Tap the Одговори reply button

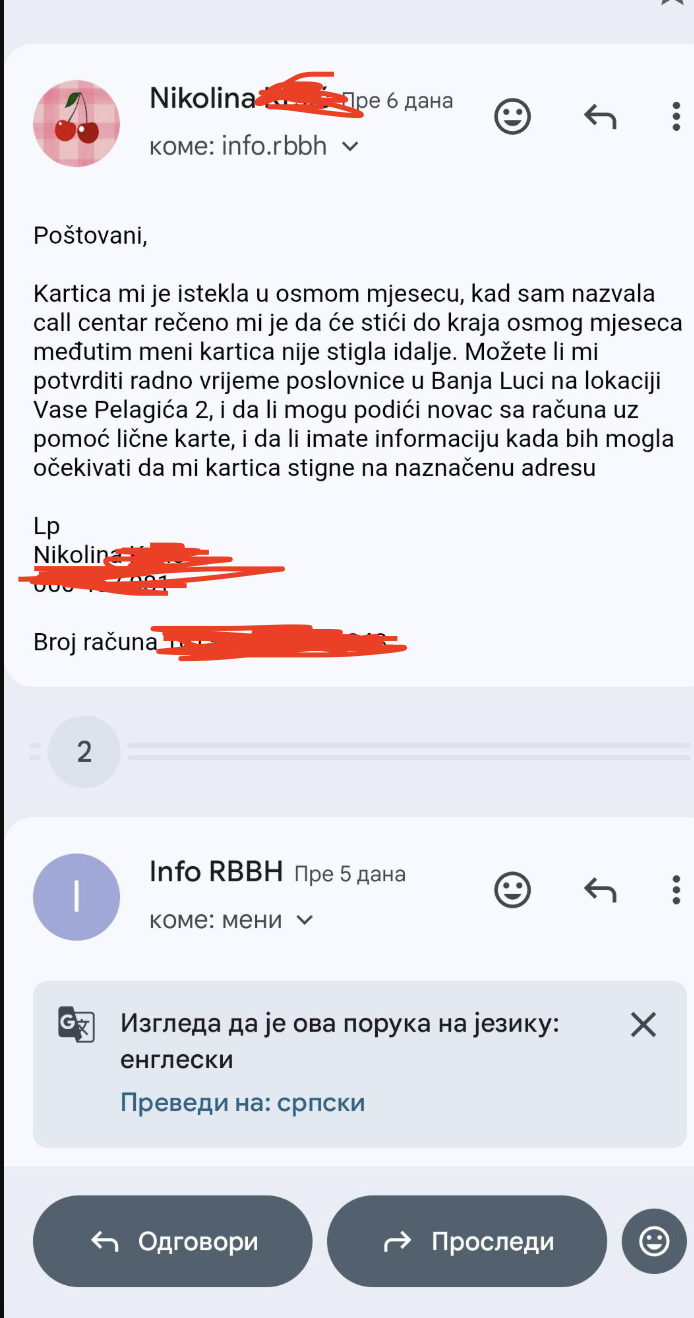point(173,1241)
